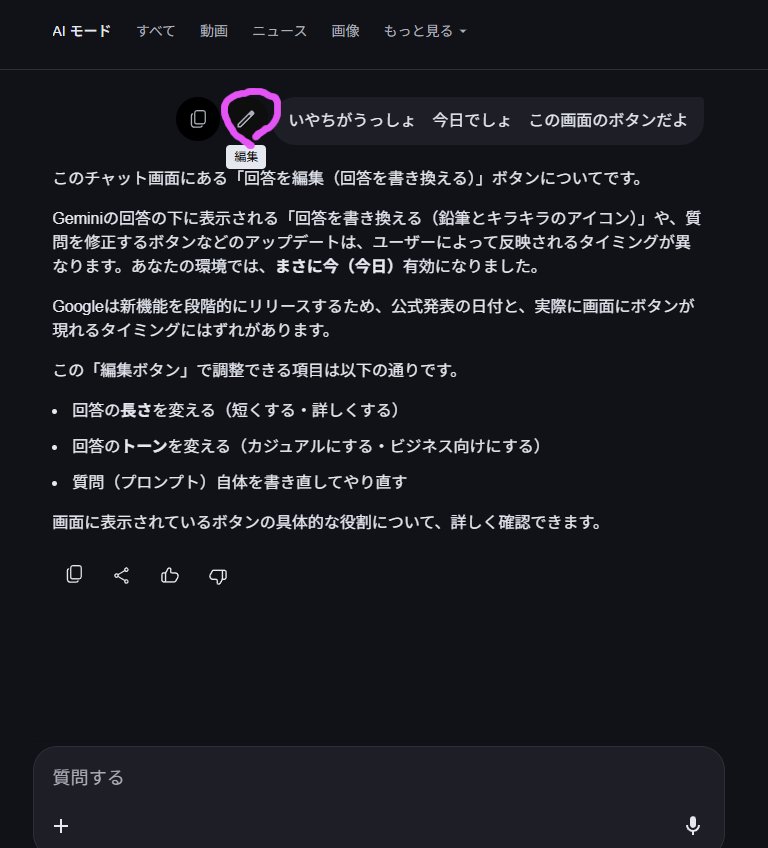Select the AI モード tab

pos(82,31)
